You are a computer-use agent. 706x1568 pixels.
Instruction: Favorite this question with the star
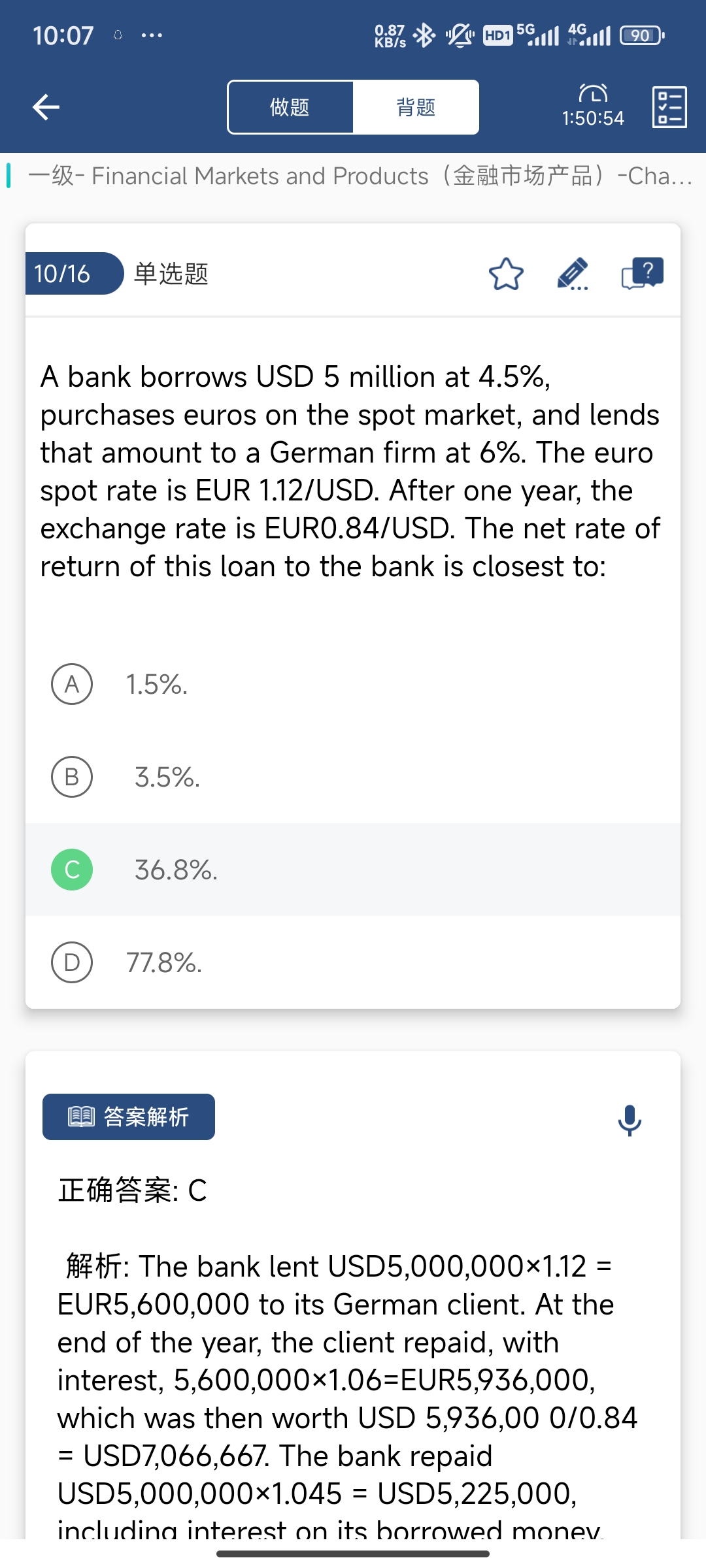click(x=506, y=274)
